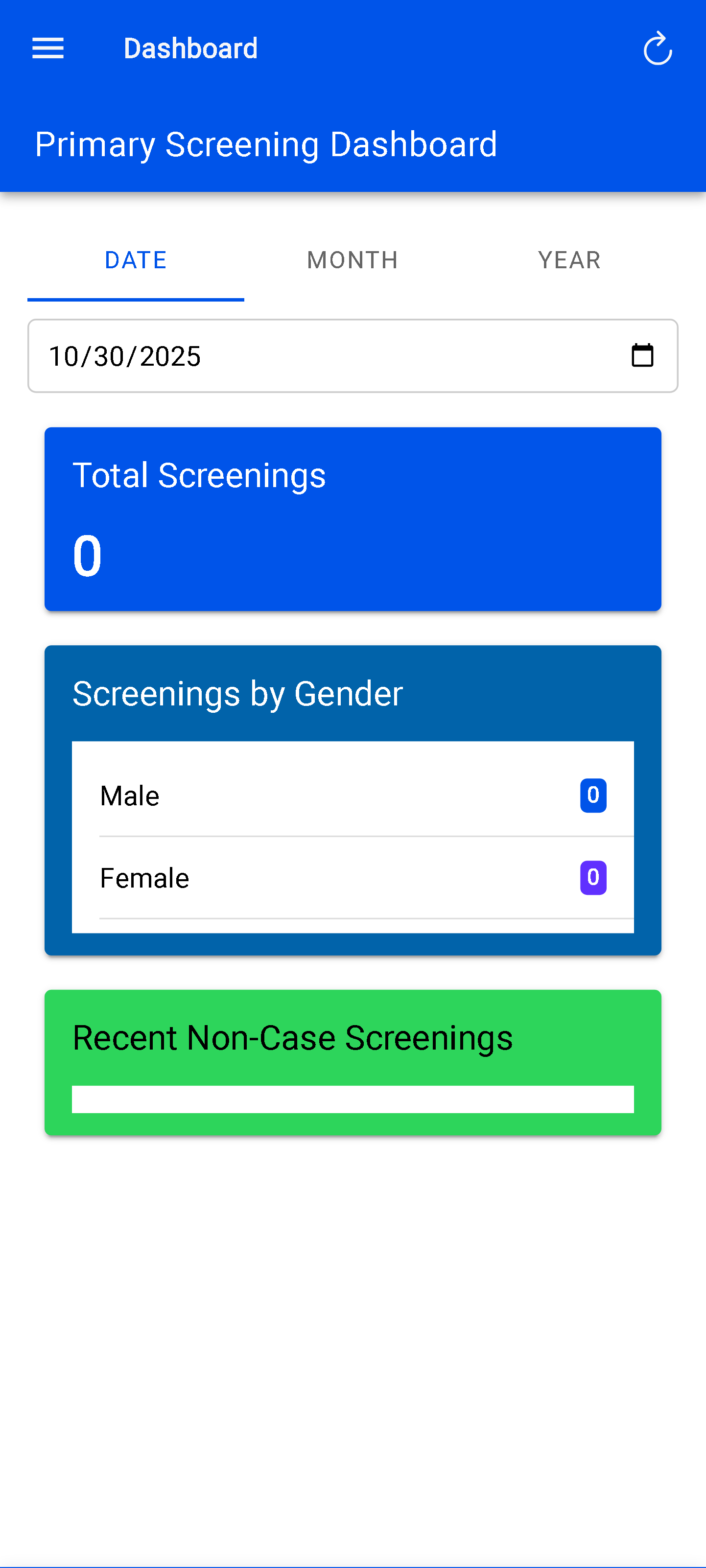Open the Primary Screening Dashboard title
The width and height of the screenshot is (706, 1568).
click(x=266, y=144)
